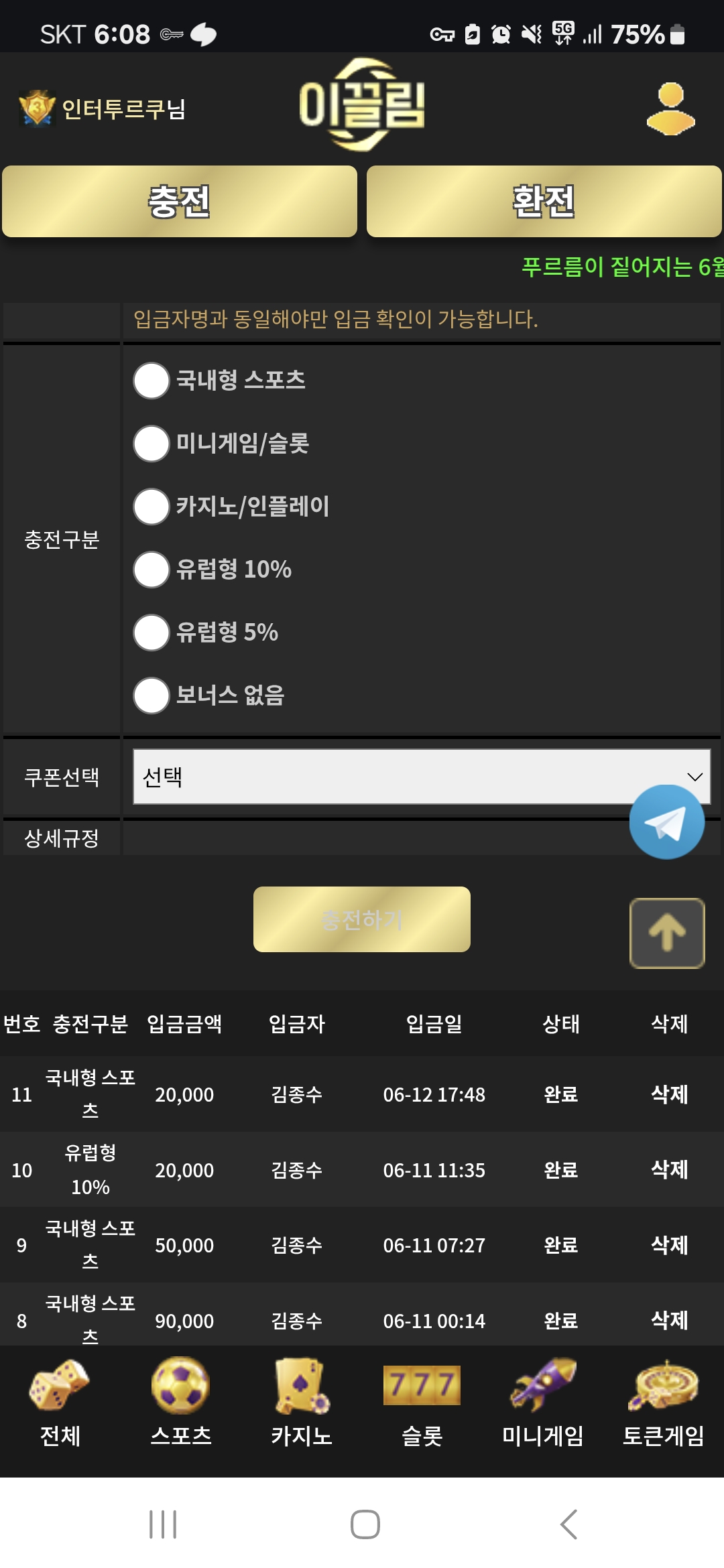Open the user profile icon
724x1568 pixels.
coord(670,109)
